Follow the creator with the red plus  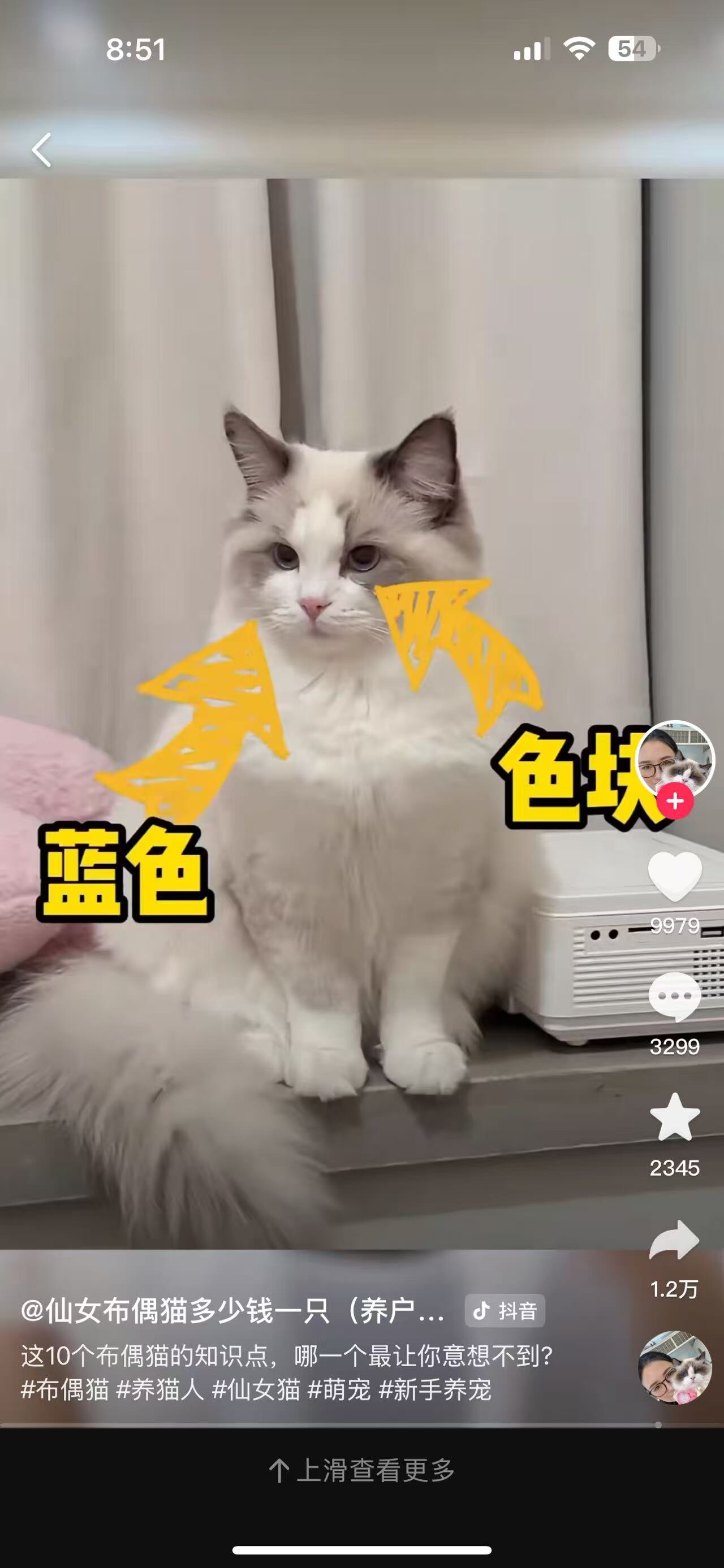[x=675, y=802]
